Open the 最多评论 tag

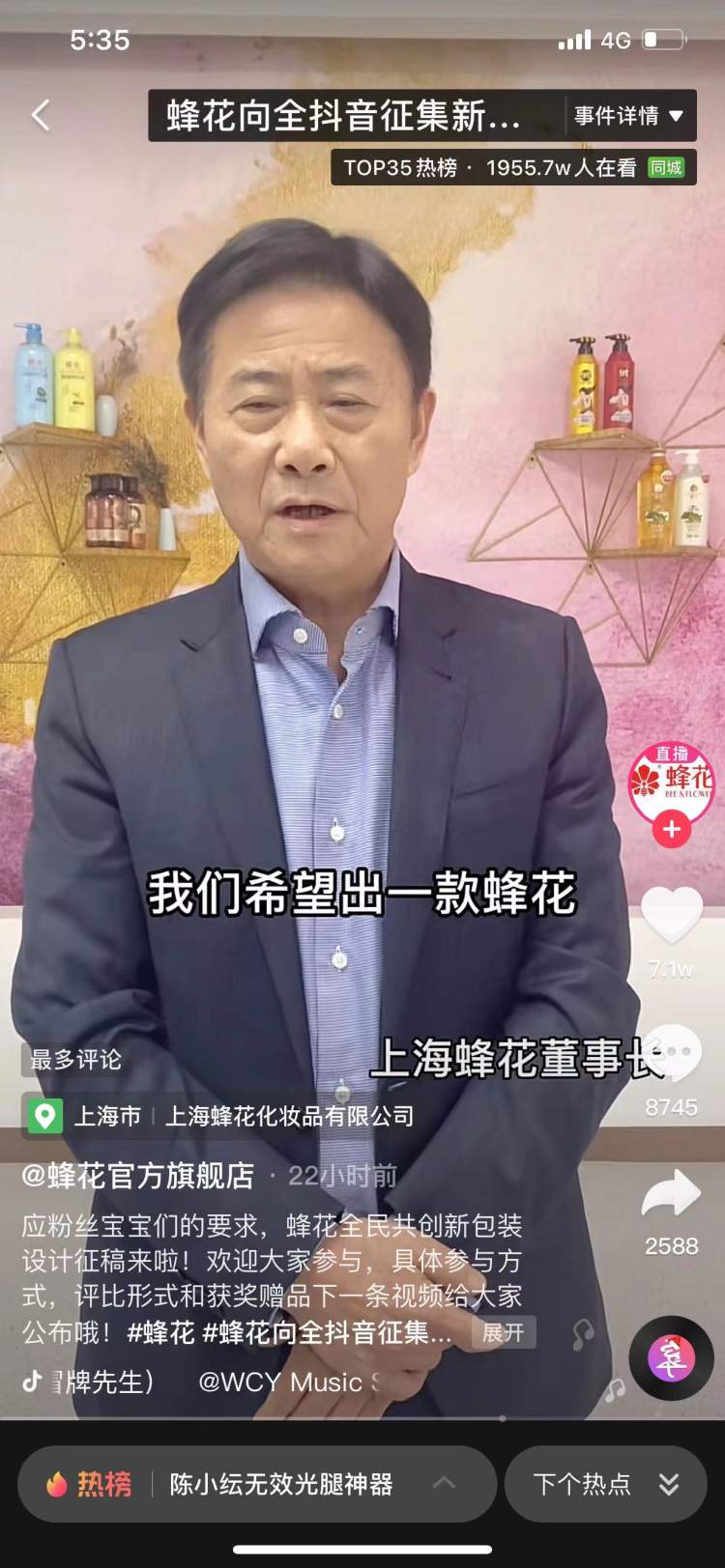[75, 1059]
